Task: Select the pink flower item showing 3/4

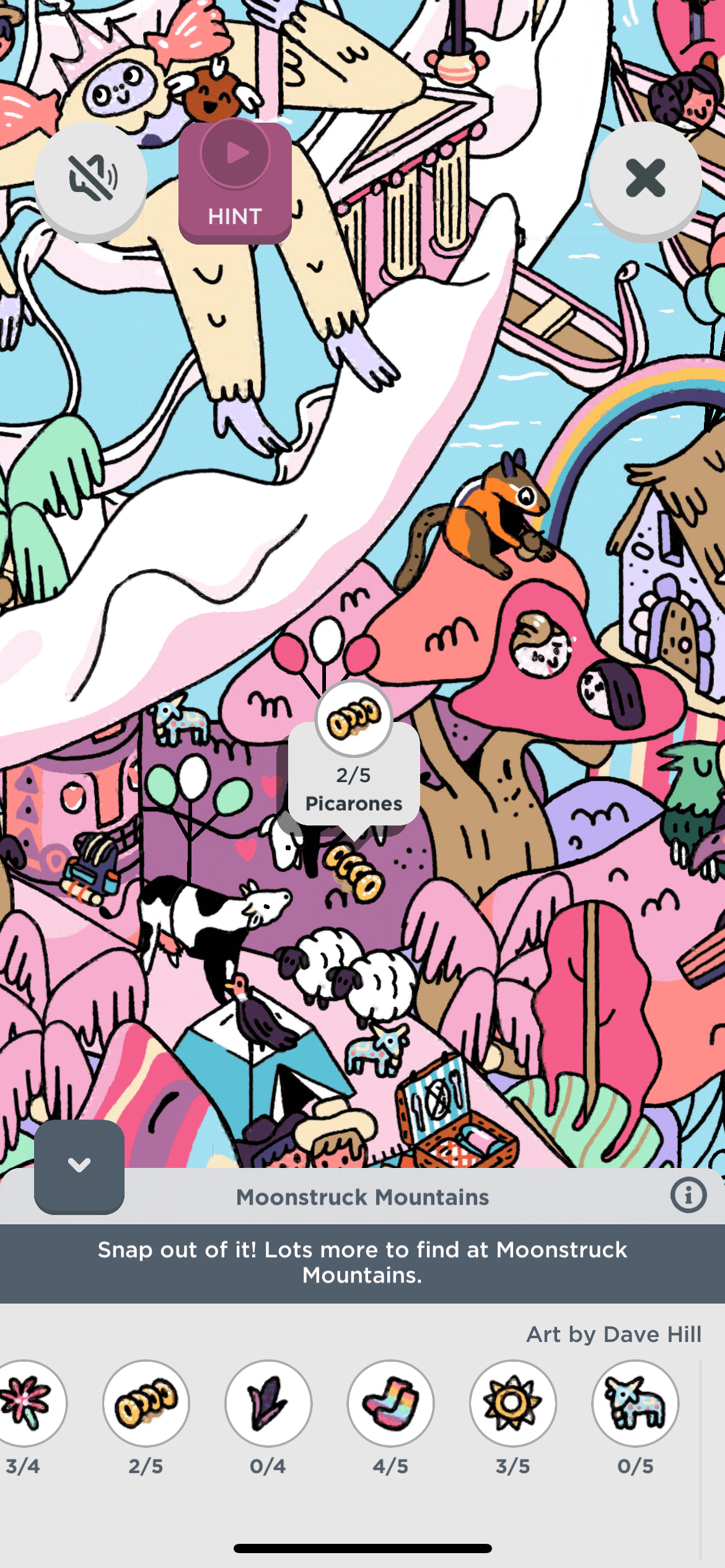Action: [x=28, y=1403]
